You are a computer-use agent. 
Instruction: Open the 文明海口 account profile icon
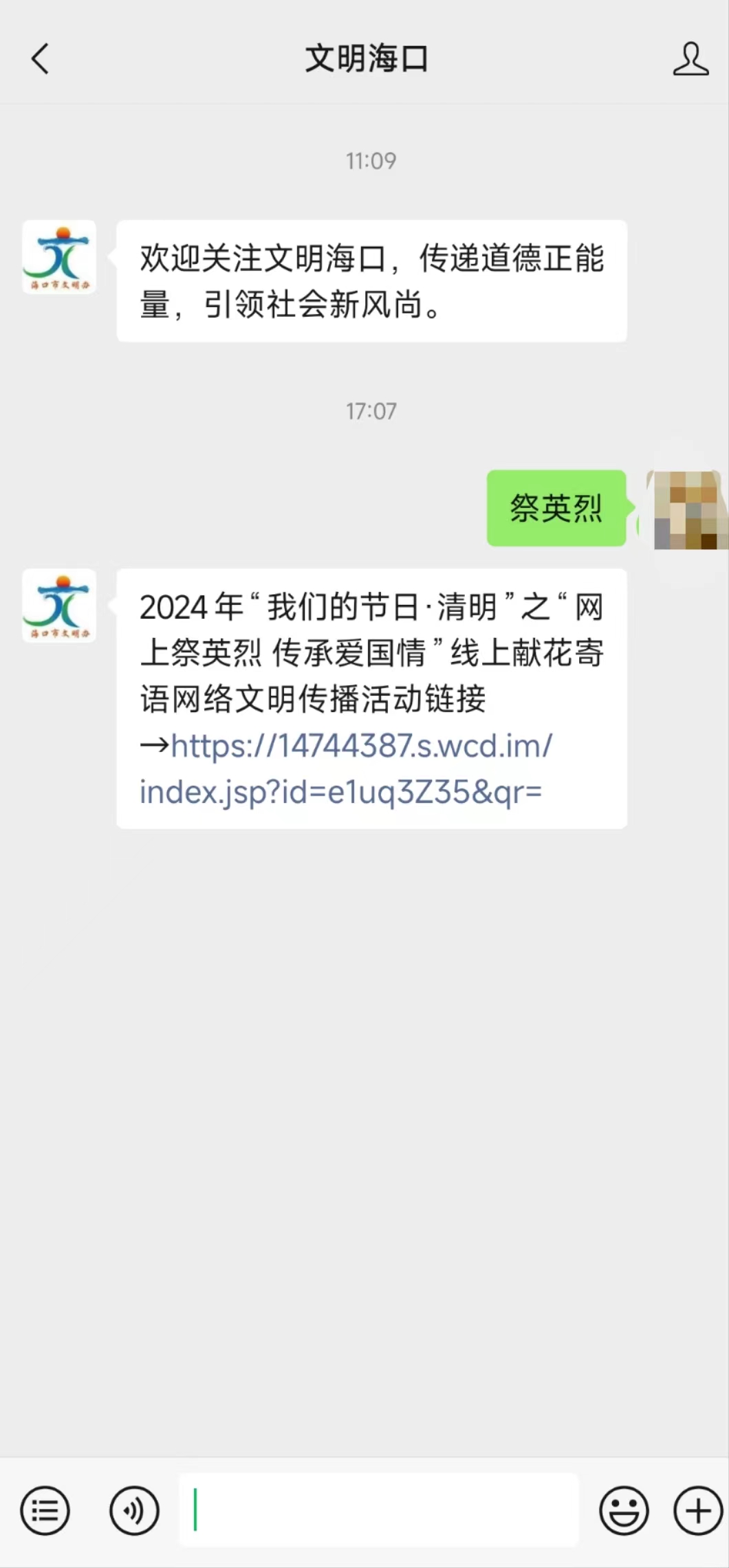(690, 58)
